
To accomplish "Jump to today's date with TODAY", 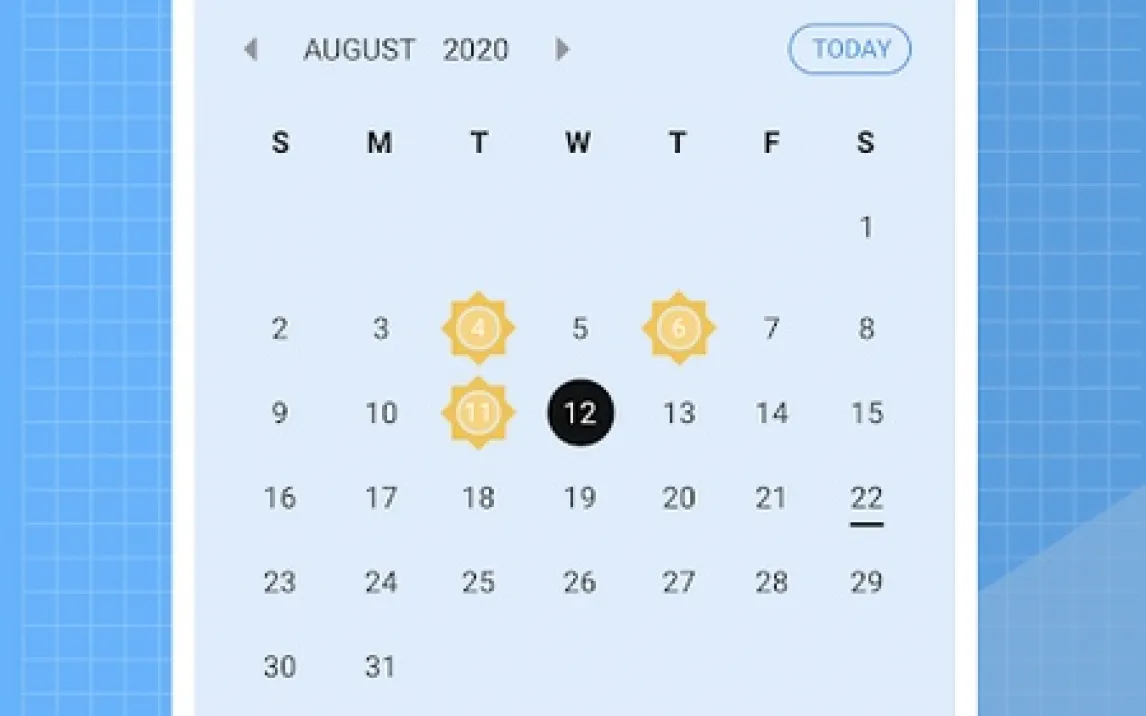I will click(x=850, y=49).
